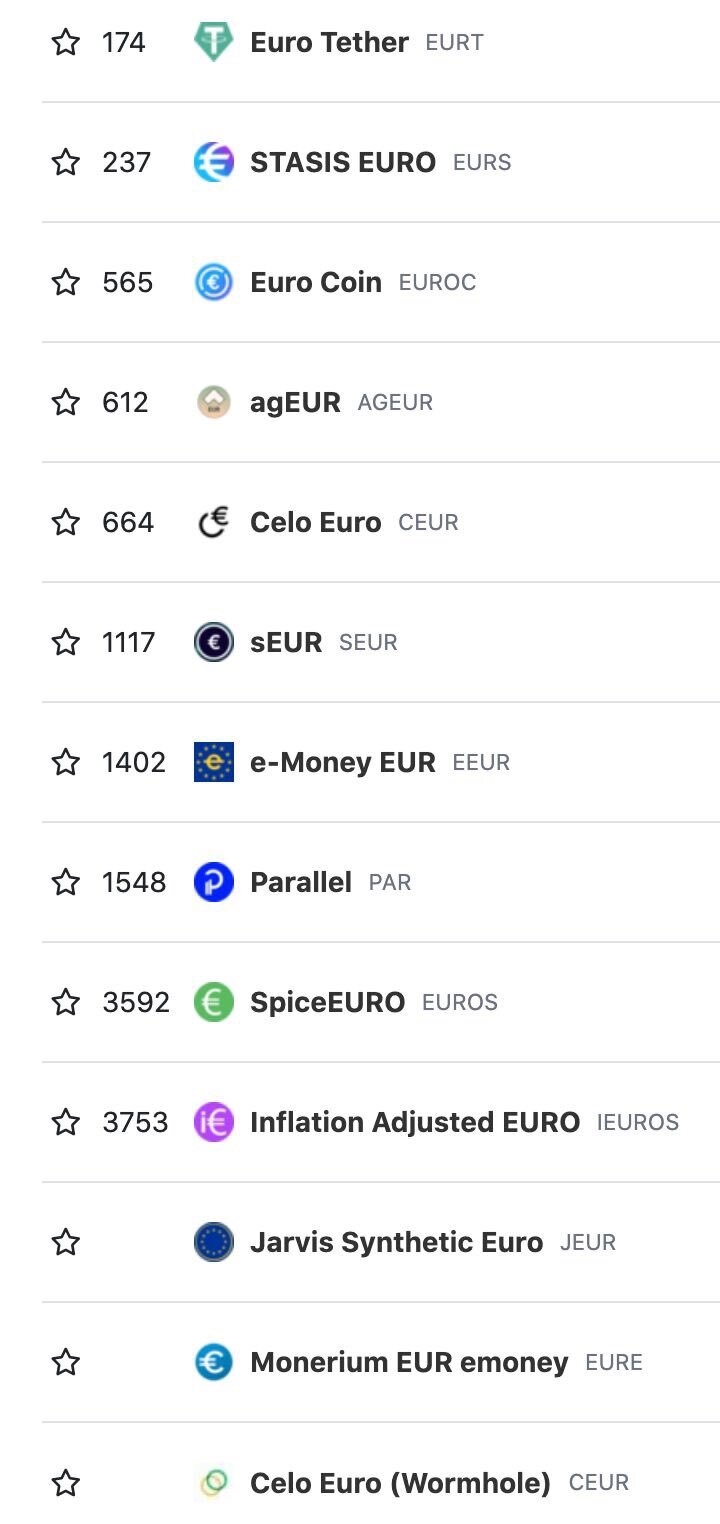
Task: View STASIS EURO coin details
Action: tap(342, 162)
